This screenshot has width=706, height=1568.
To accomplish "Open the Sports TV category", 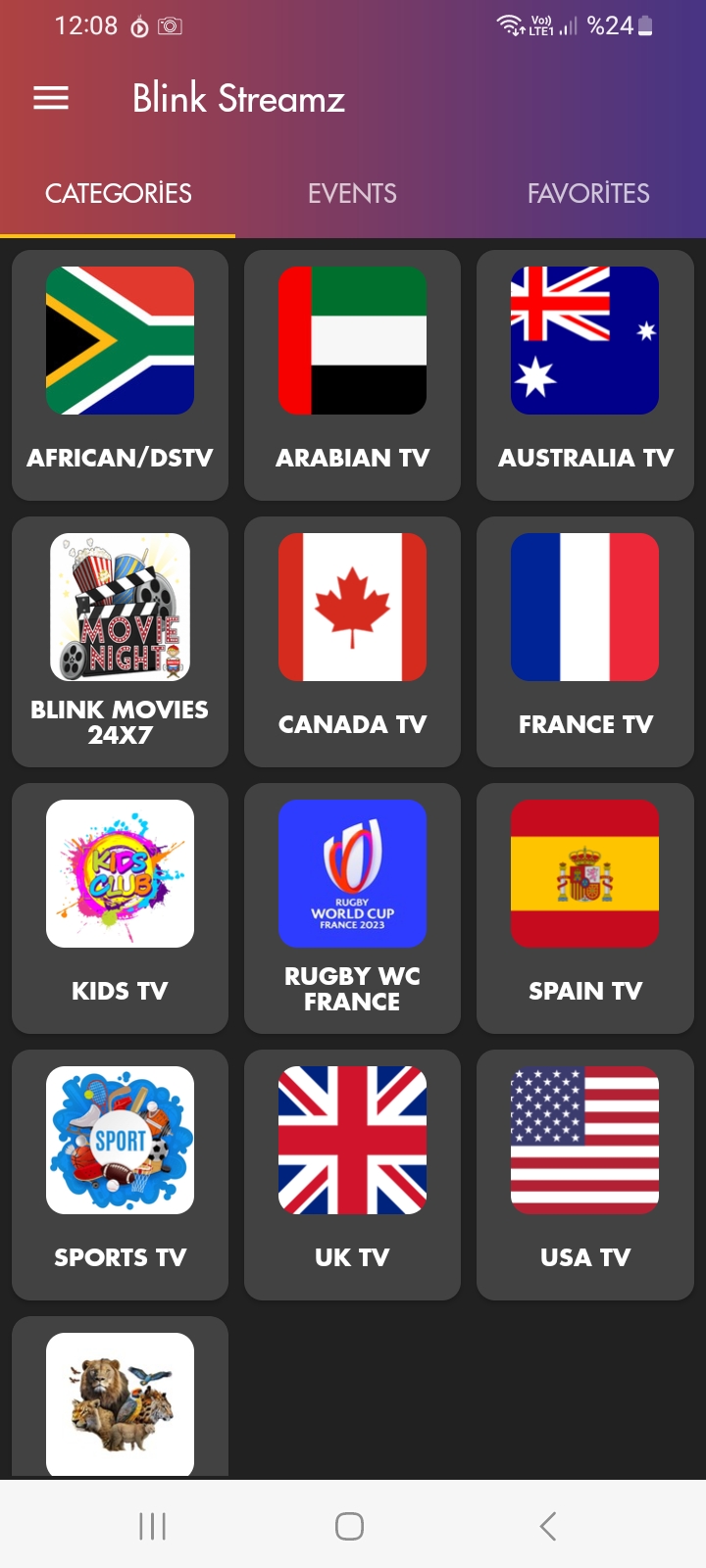I will (x=120, y=1175).
